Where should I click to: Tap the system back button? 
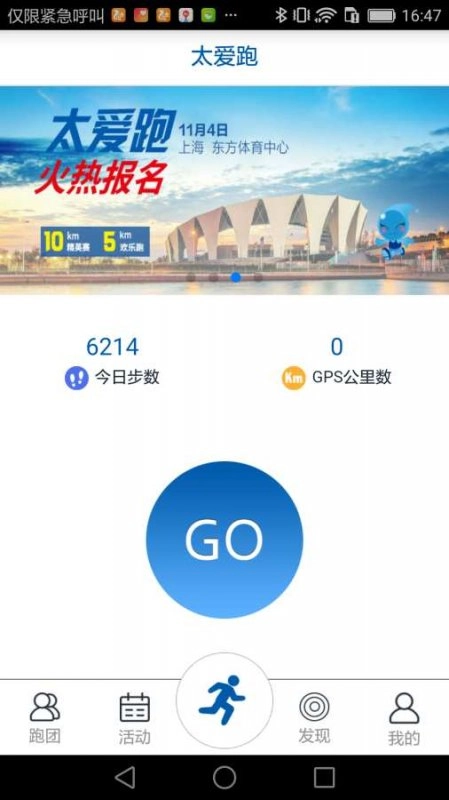125,778
